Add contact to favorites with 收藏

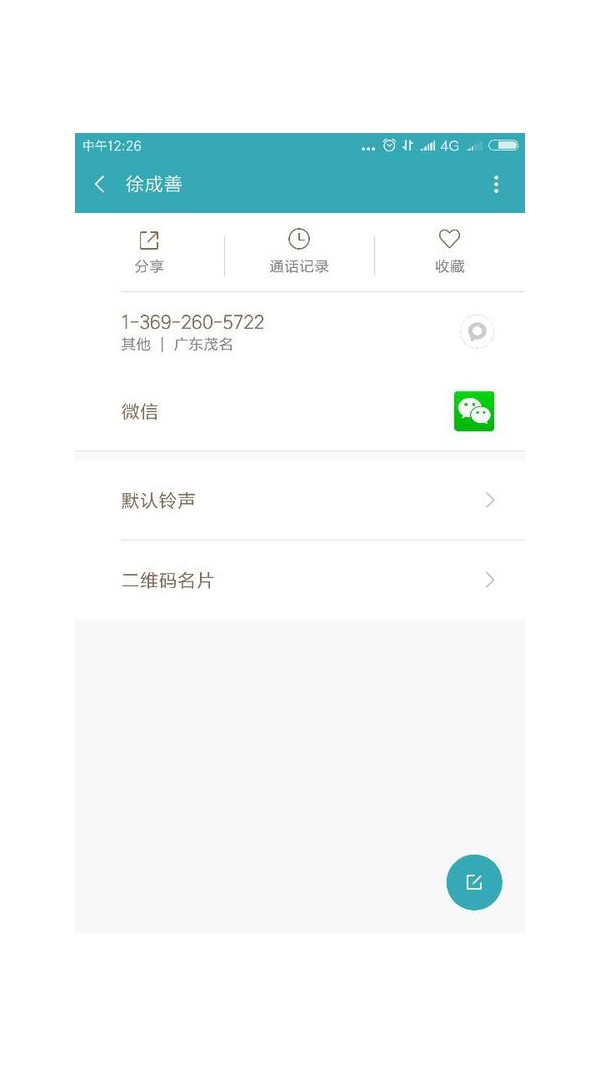pos(449,251)
